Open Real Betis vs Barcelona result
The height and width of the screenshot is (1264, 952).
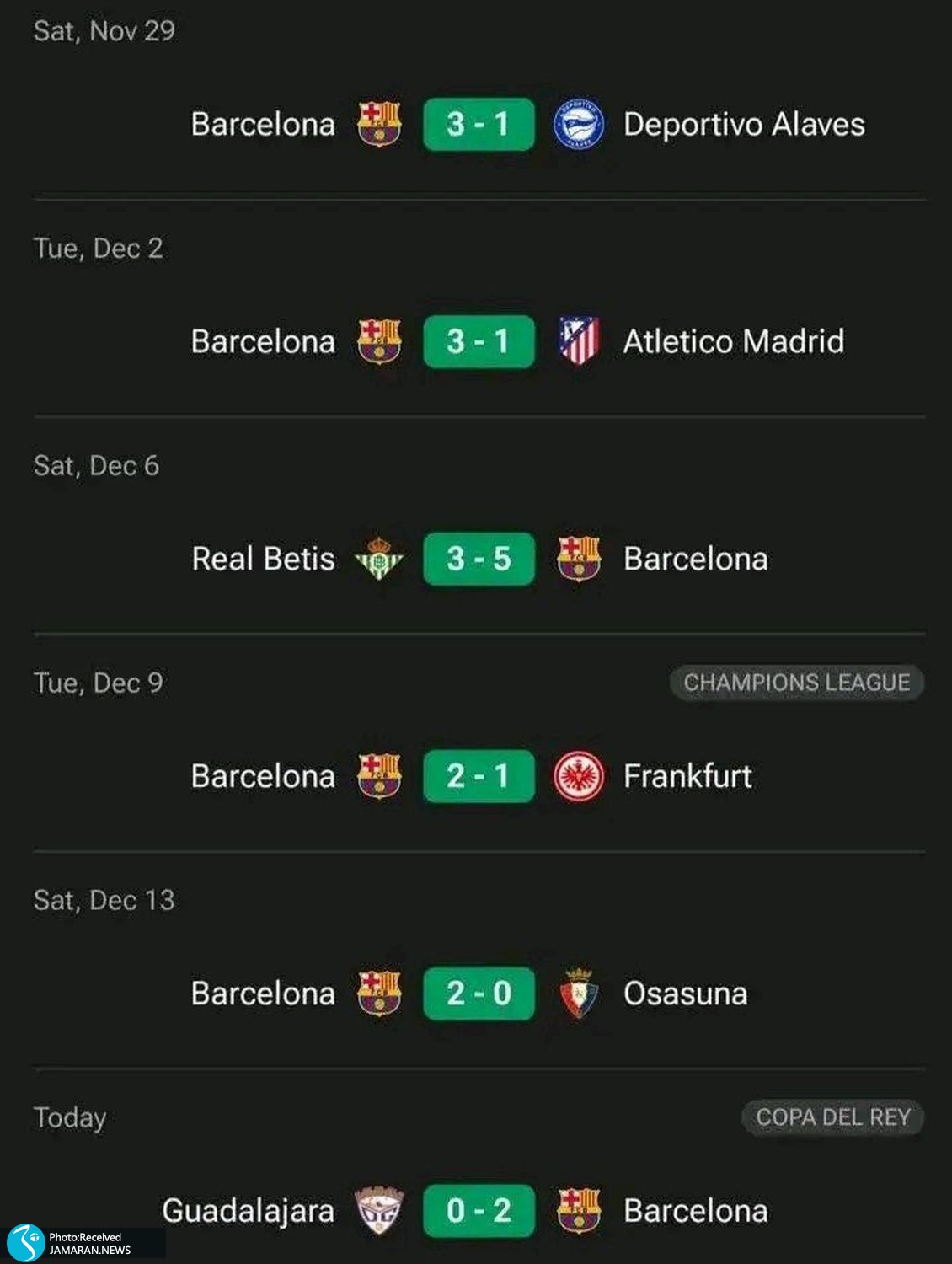click(478, 559)
